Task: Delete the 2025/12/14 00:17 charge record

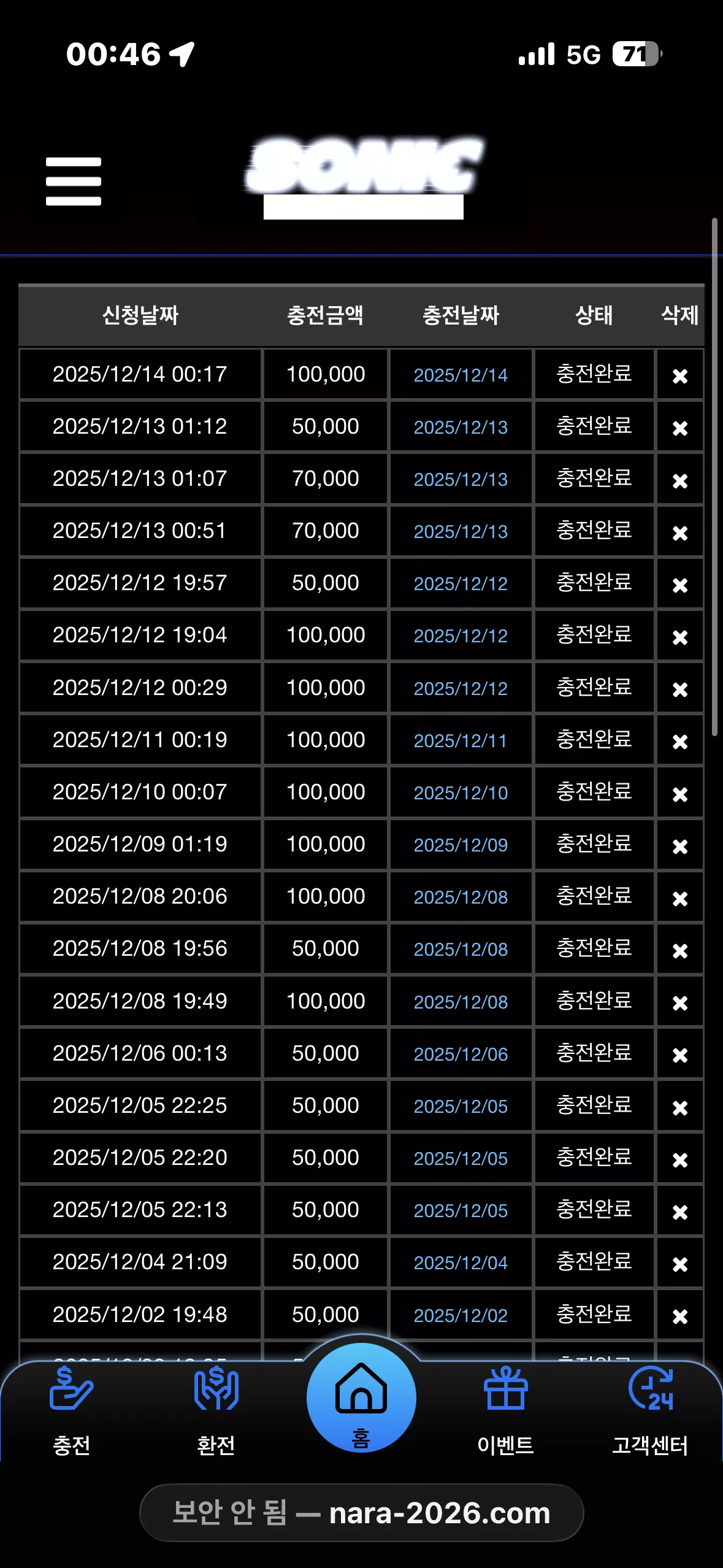Action: click(x=679, y=375)
